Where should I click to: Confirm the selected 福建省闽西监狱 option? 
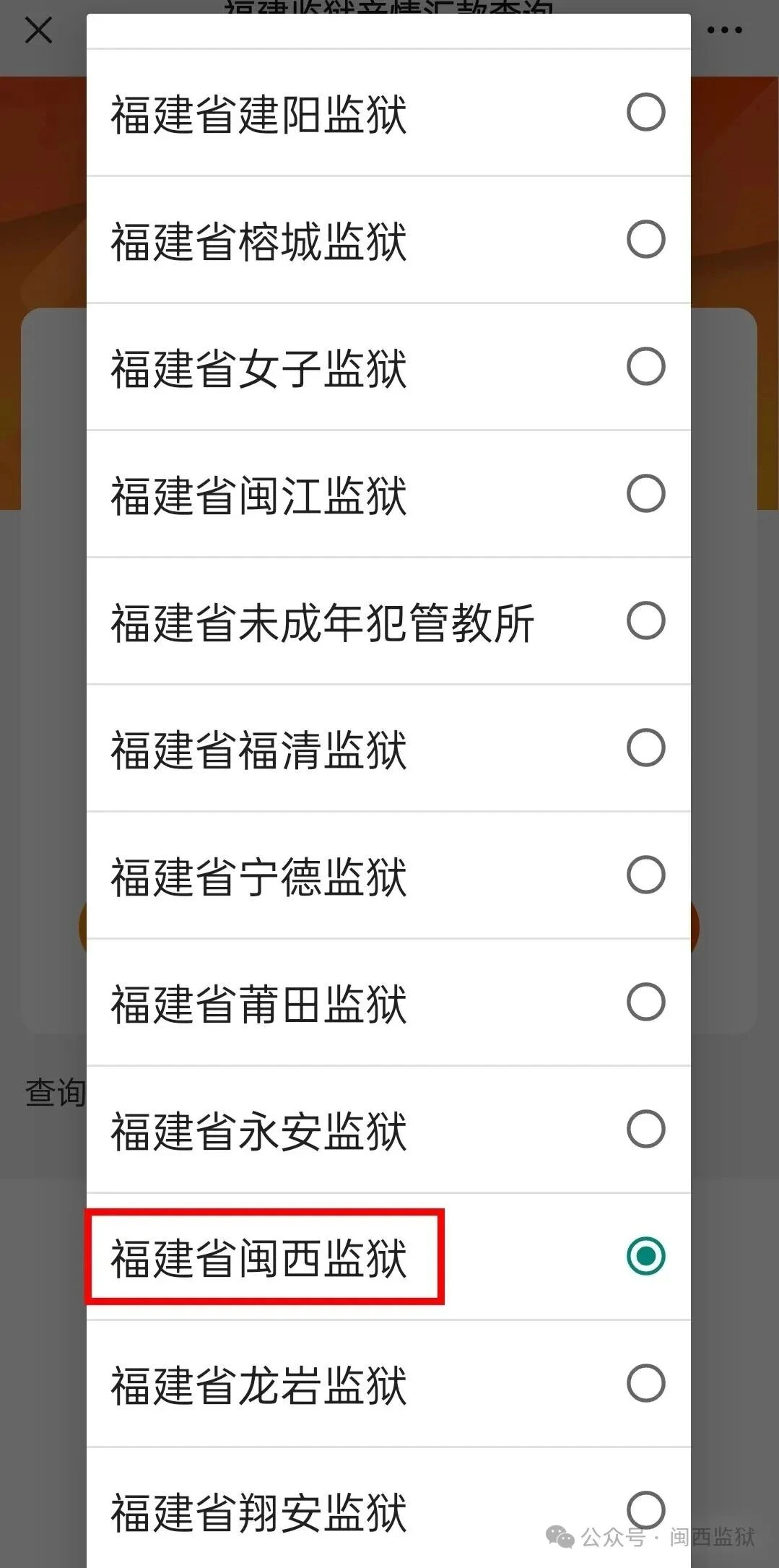tap(645, 1257)
